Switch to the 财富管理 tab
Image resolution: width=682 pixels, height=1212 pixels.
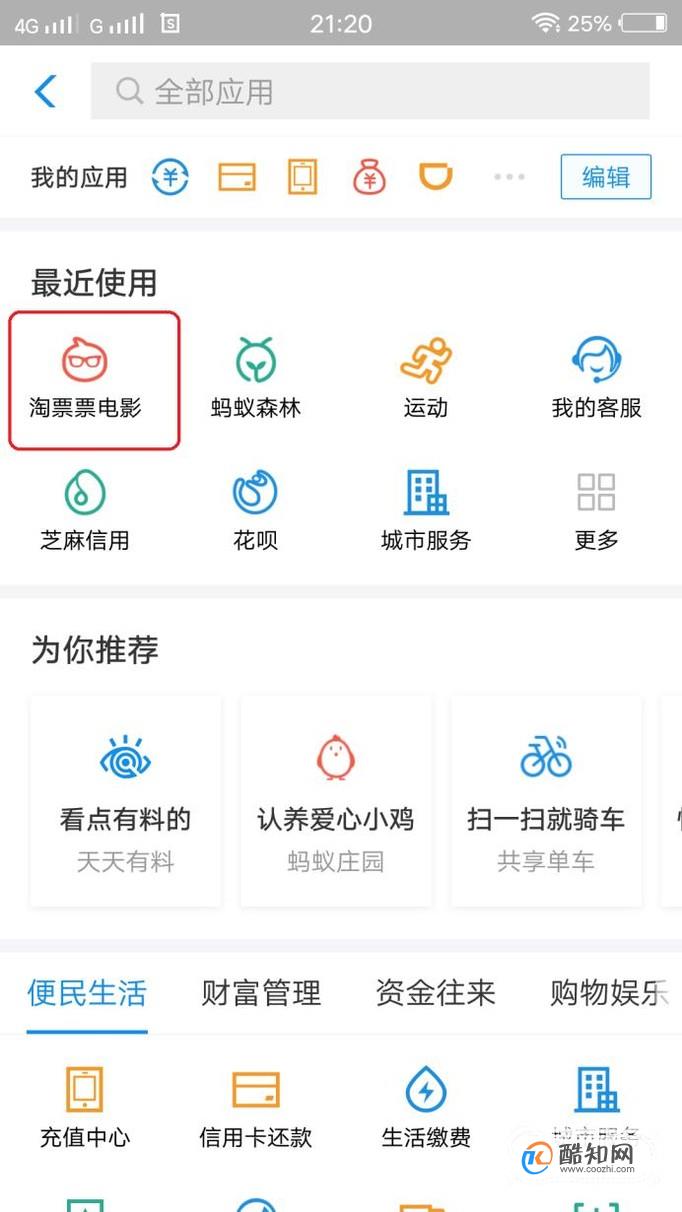(262, 993)
